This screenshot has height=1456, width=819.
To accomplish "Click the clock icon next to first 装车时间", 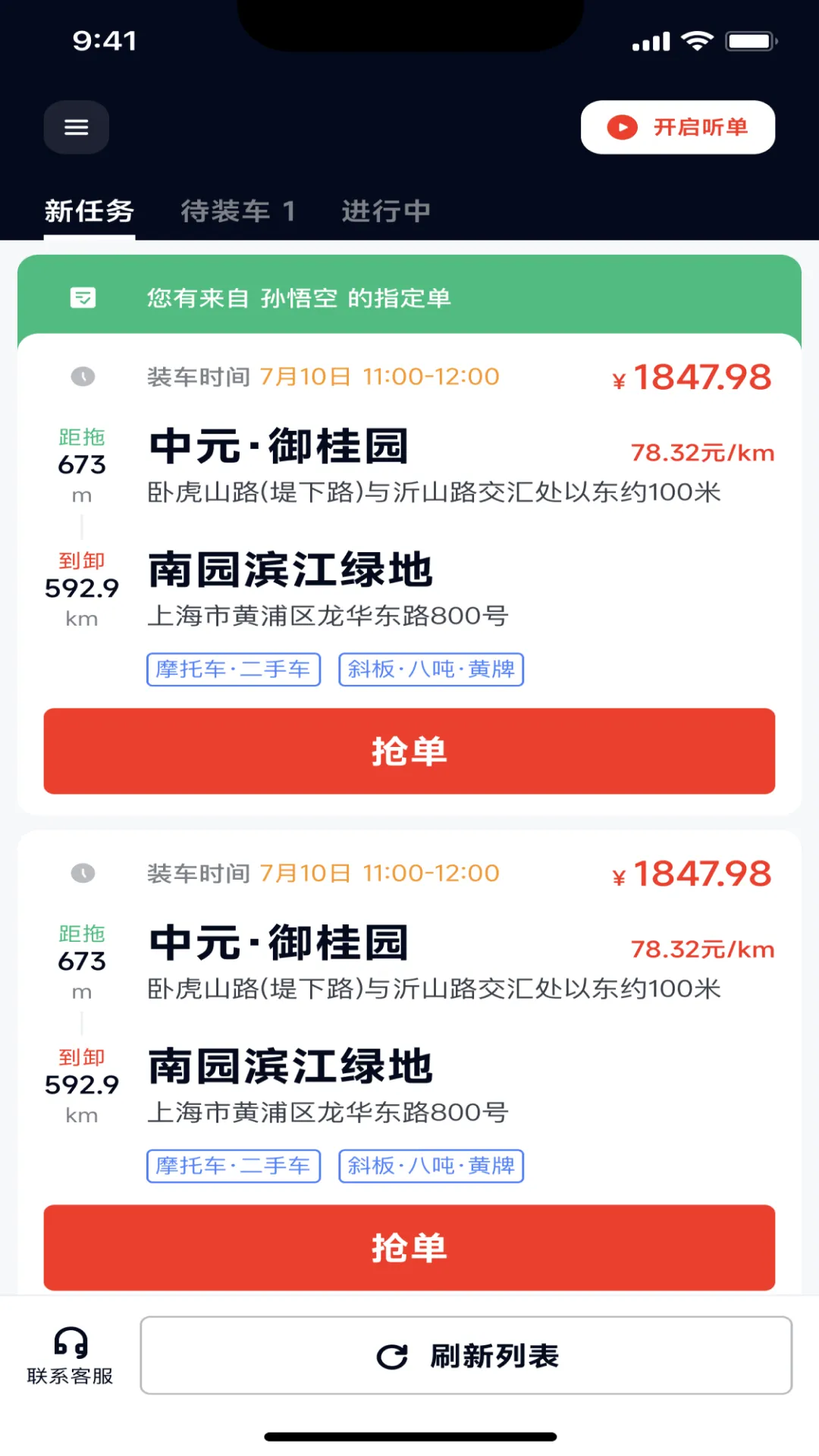I will click(x=83, y=376).
